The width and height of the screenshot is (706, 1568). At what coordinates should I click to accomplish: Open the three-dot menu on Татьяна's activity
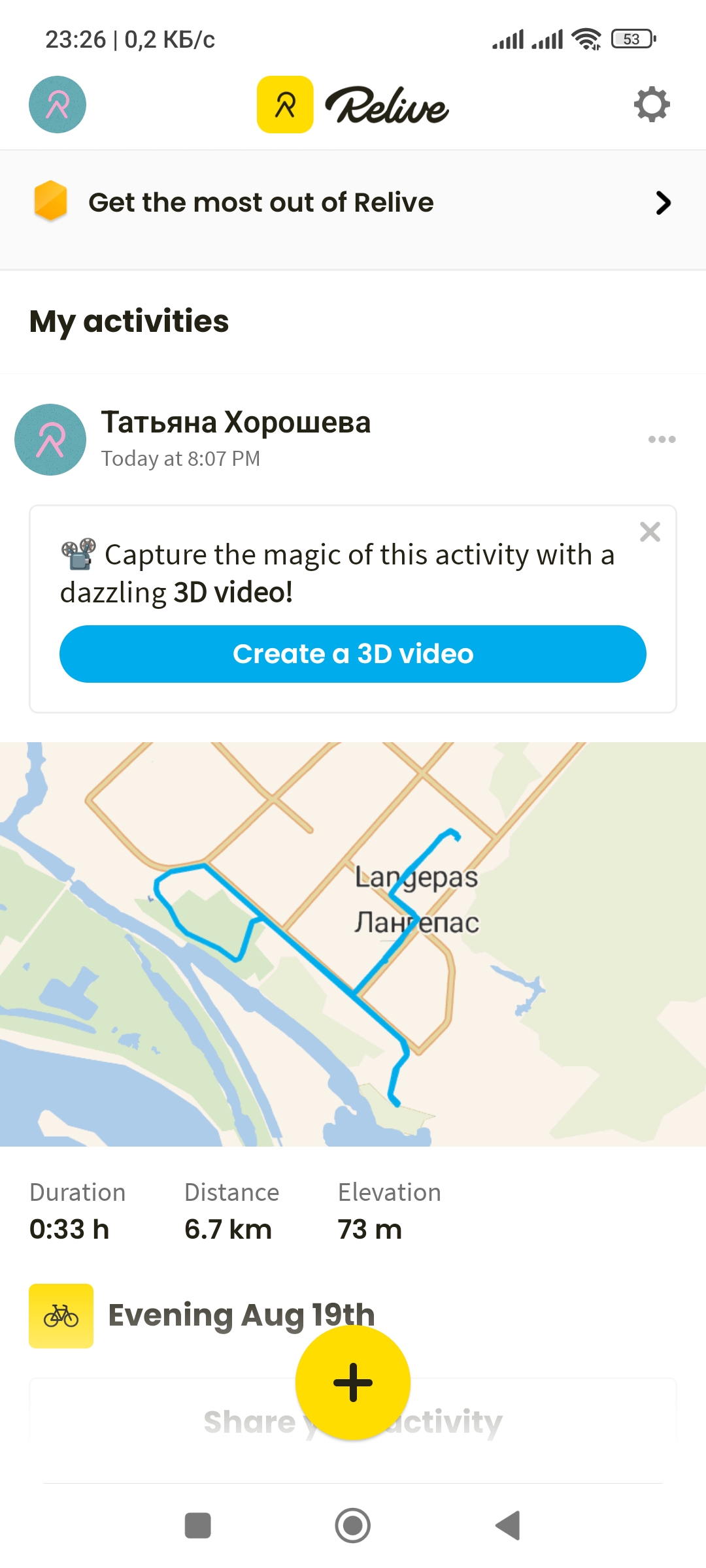tap(662, 439)
